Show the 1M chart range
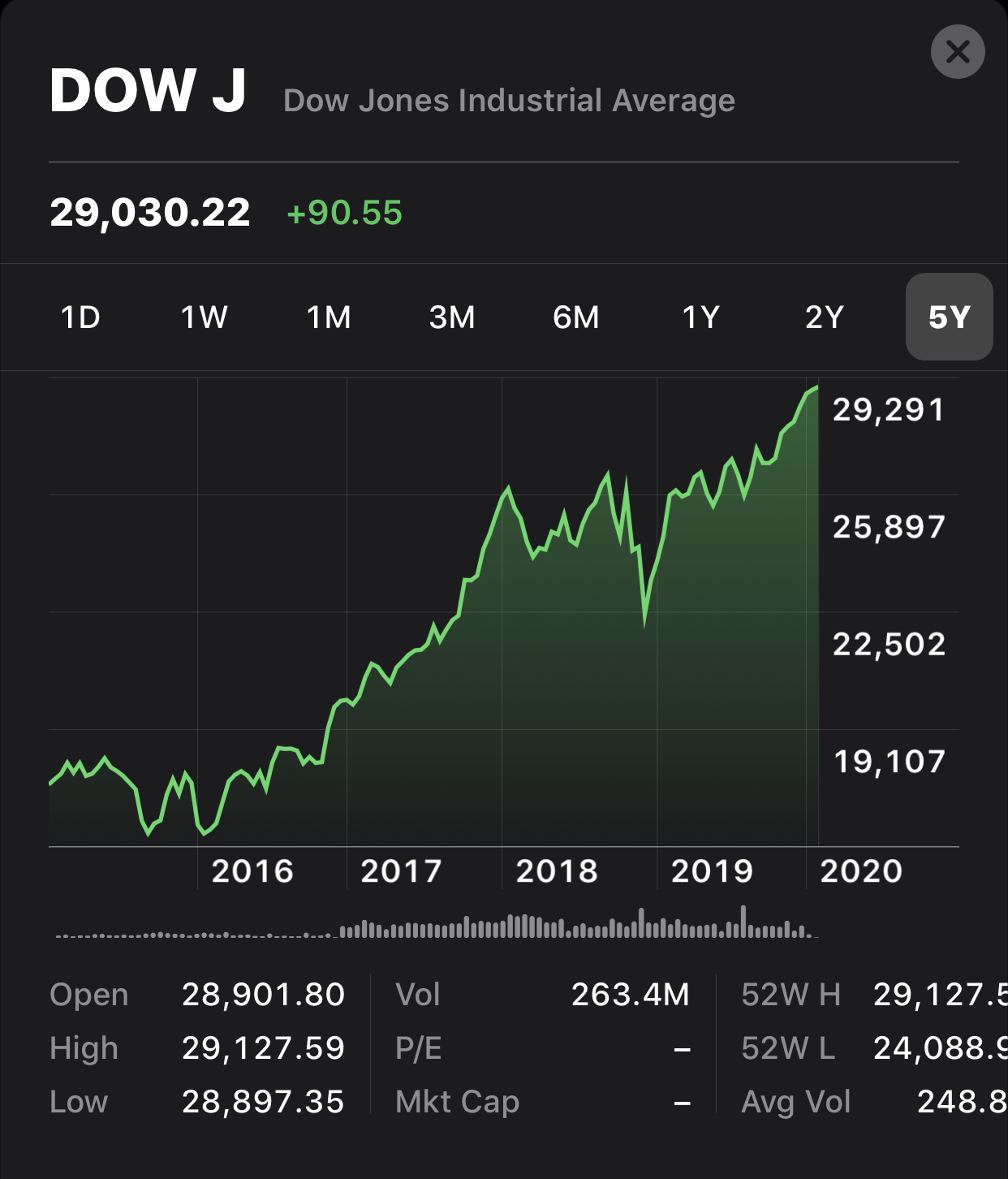The height and width of the screenshot is (1179, 1008). pyautogui.click(x=329, y=317)
